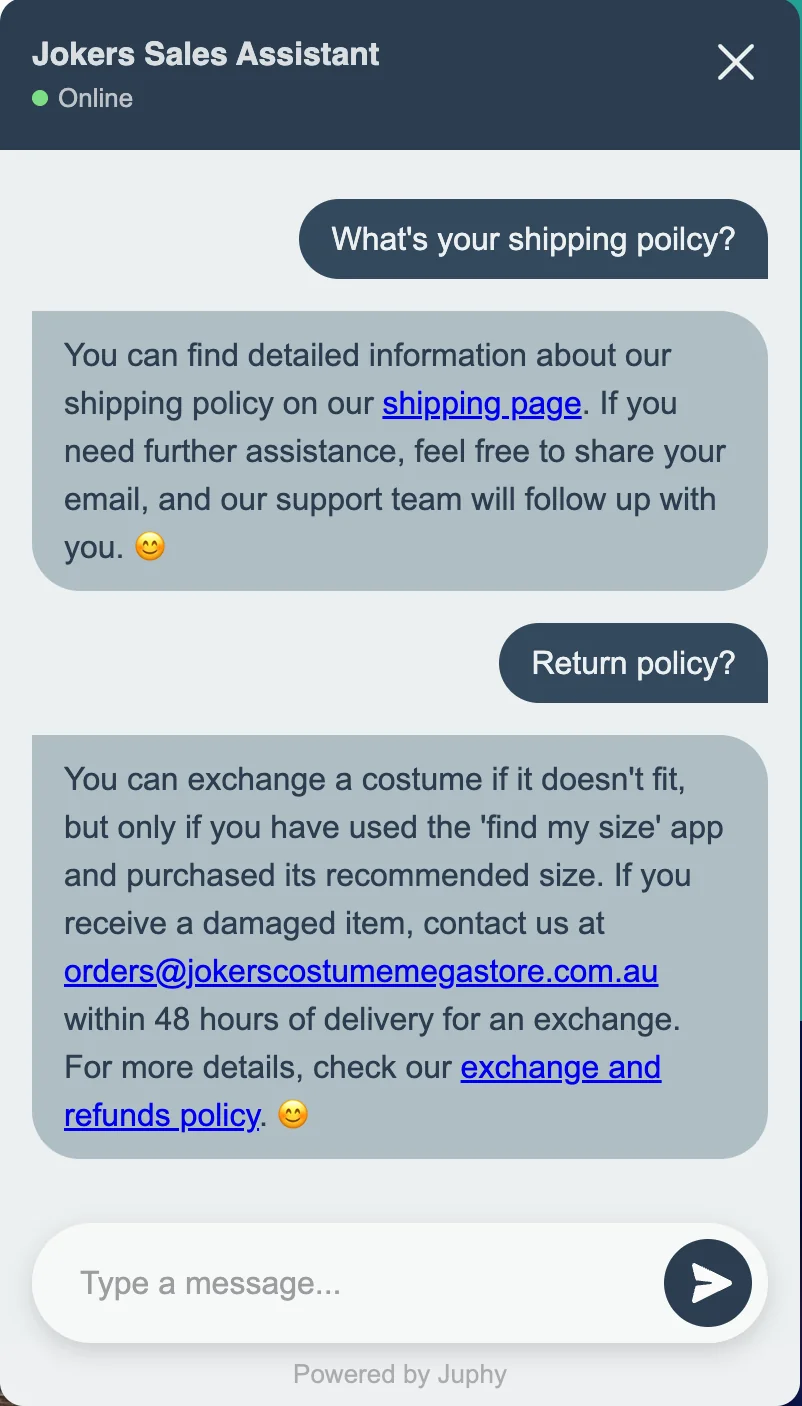Image resolution: width=802 pixels, height=1406 pixels.
Task: Tap the orders@jokerscostumemegastore.com.au email link
Action: pos(361,972)
